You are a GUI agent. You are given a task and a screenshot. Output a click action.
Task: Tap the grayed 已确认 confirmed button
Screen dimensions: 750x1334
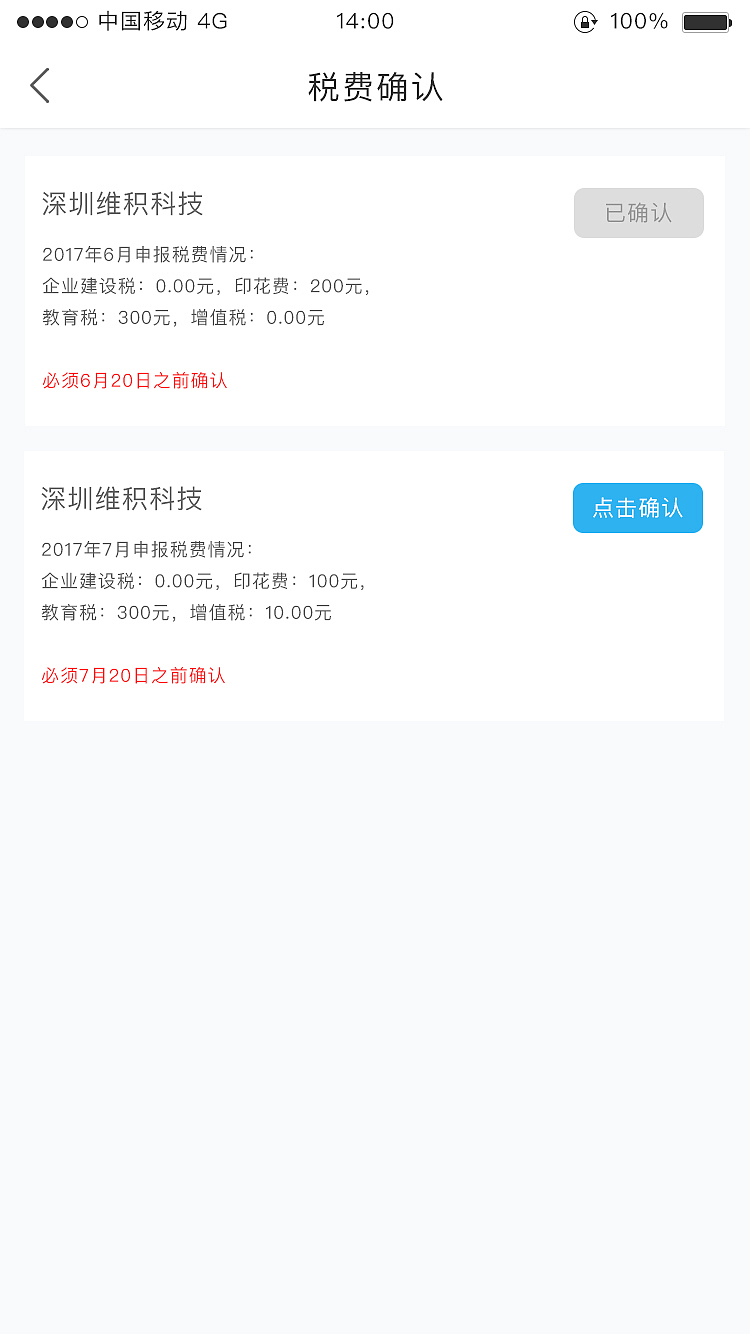[638, 213]
